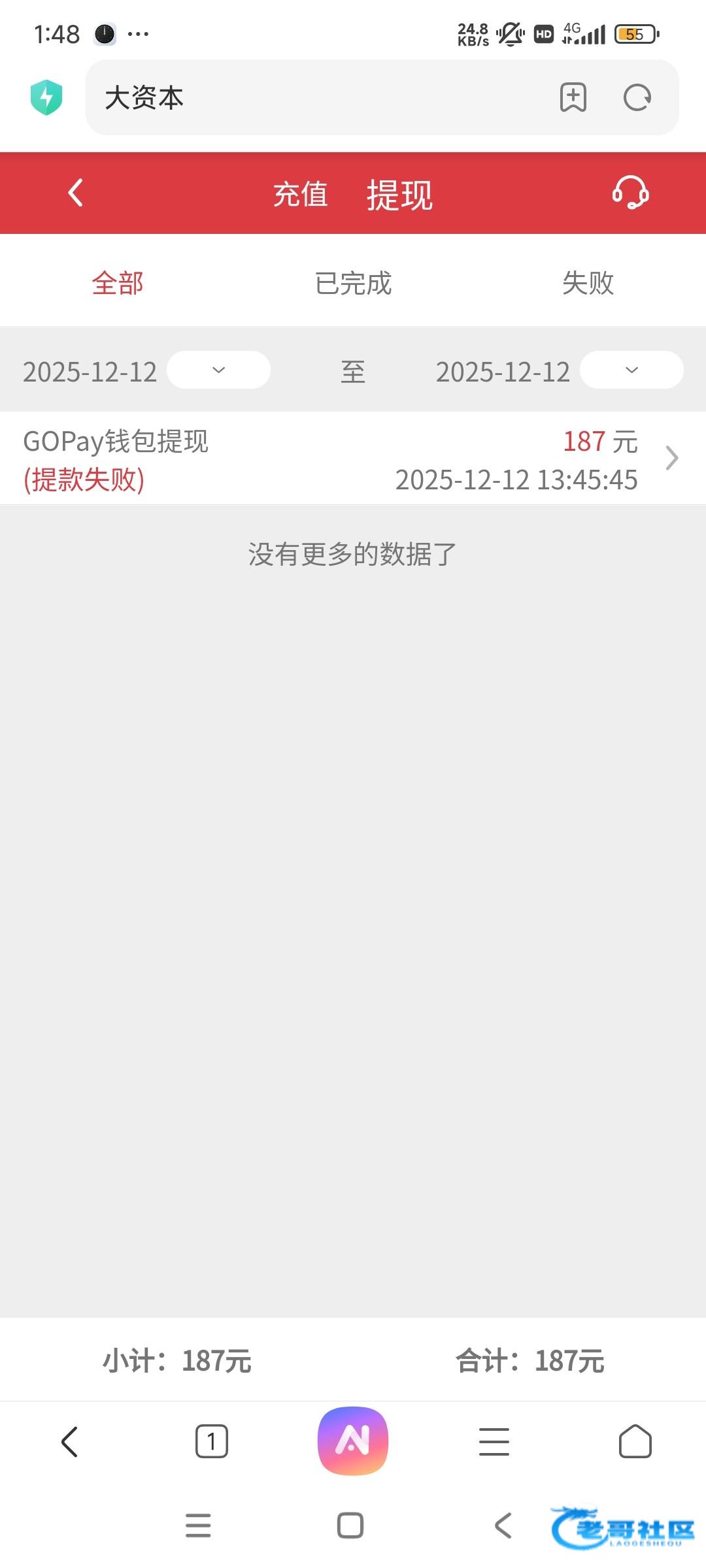Go back in the browser toolbar
706x1568 pixels.
[x=70, y=1441]
